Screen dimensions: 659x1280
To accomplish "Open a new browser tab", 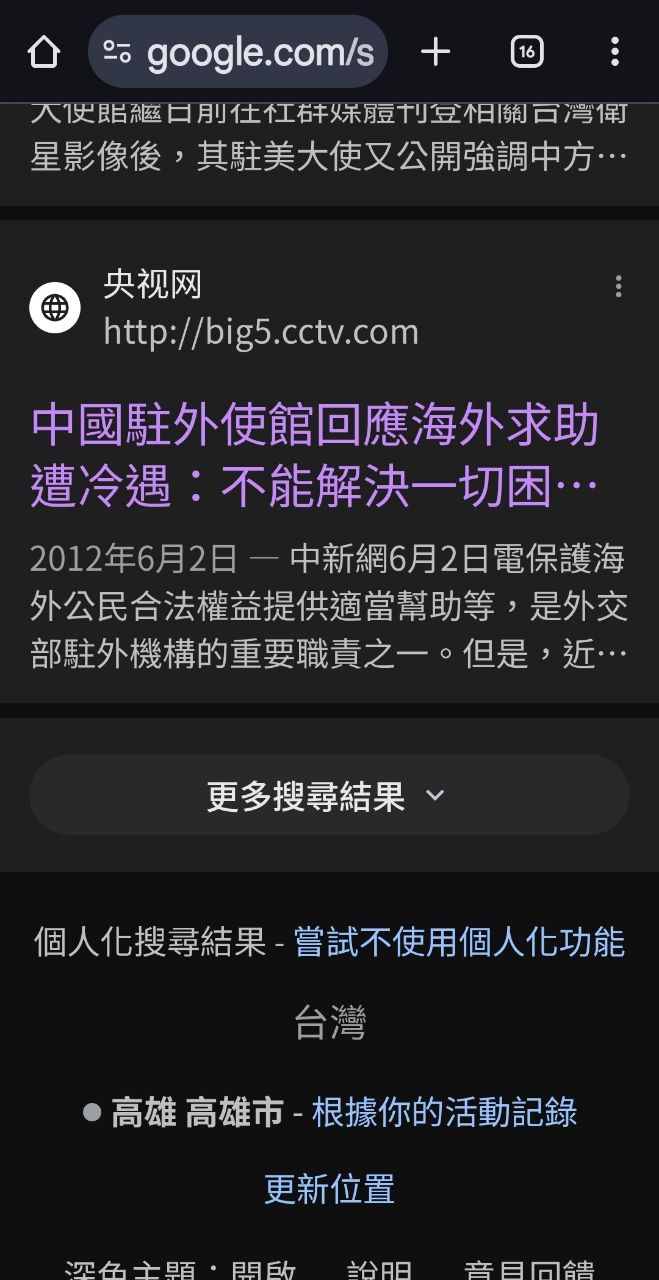I will click(435, 52).
